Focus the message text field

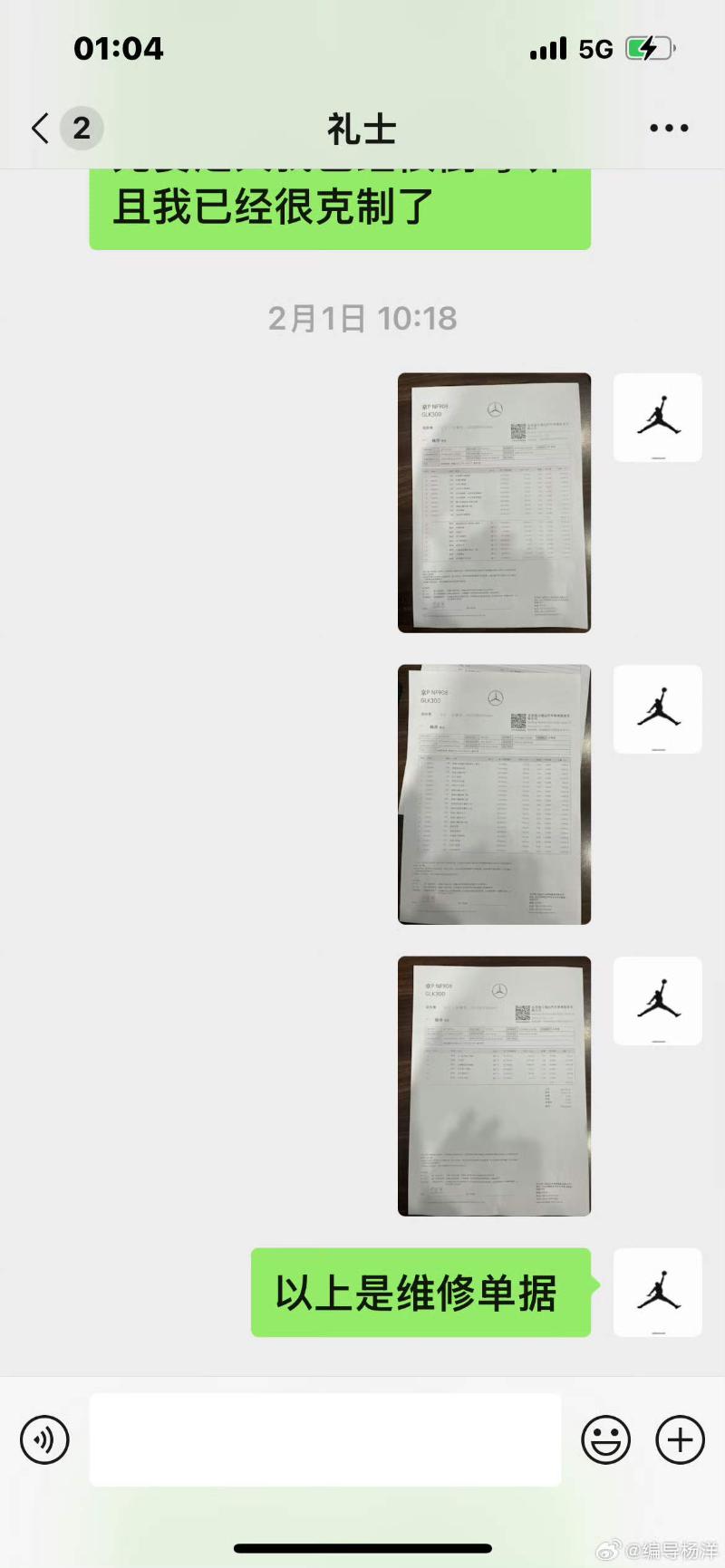tap(324, 1439)
